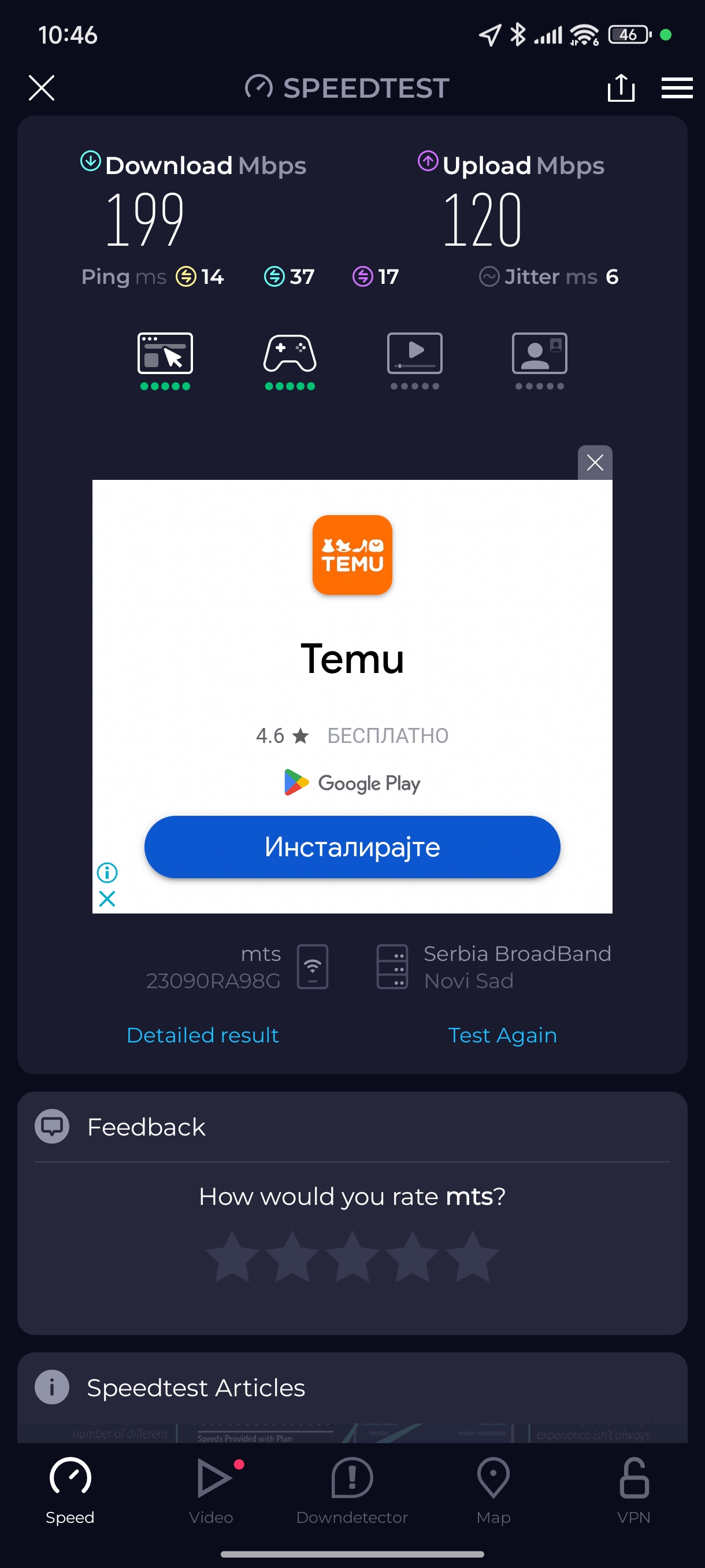
Task: Open the Detailed result link
Action: coord(203,1035)
